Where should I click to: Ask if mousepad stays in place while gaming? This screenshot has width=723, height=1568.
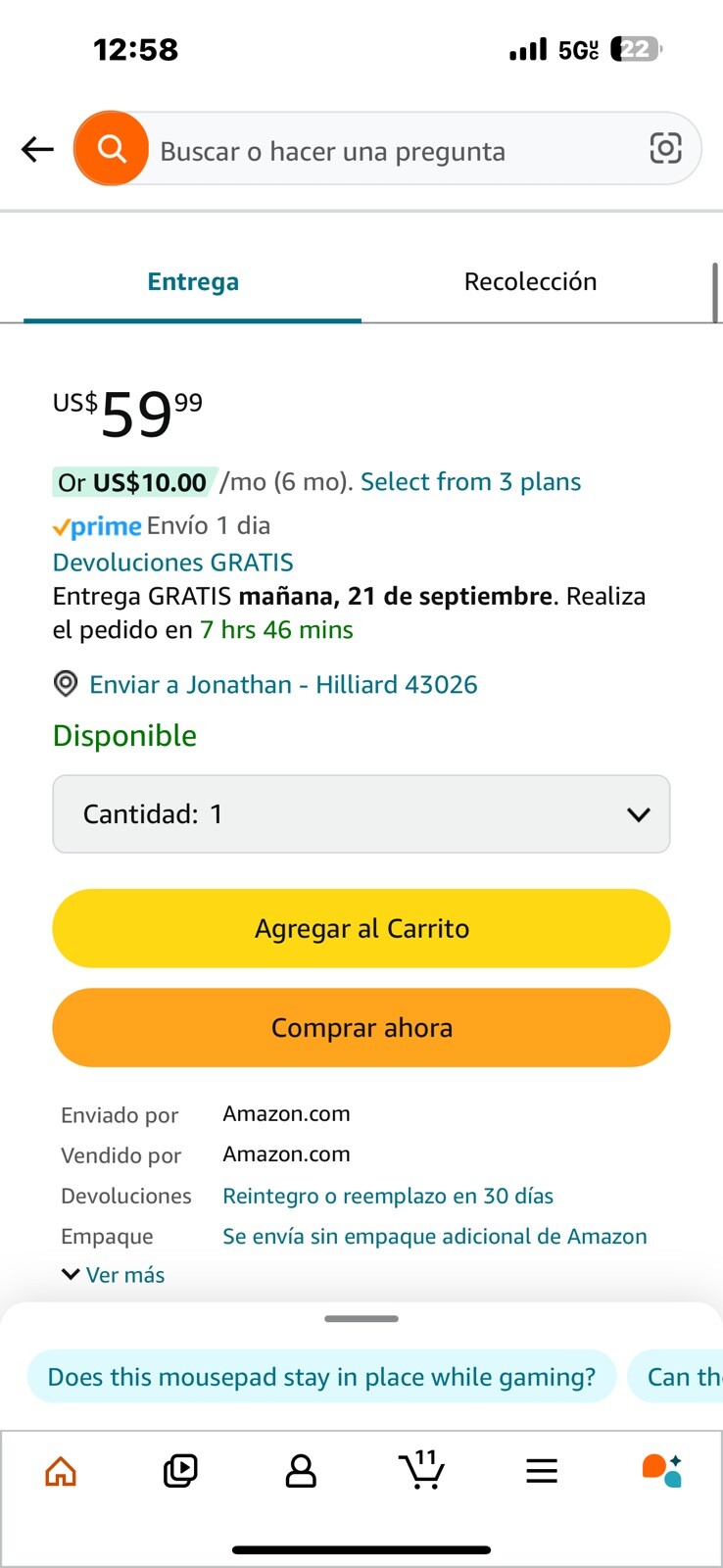pyautogui.click(x=321, y=1377)
